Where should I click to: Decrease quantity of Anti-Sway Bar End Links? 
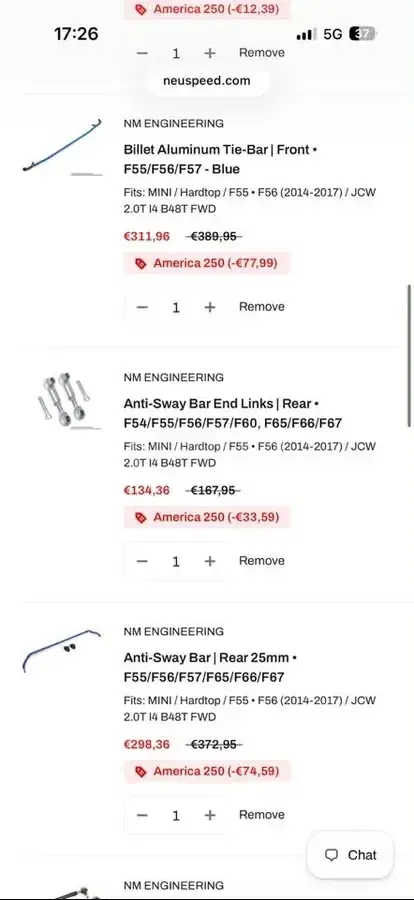point(142,561)
